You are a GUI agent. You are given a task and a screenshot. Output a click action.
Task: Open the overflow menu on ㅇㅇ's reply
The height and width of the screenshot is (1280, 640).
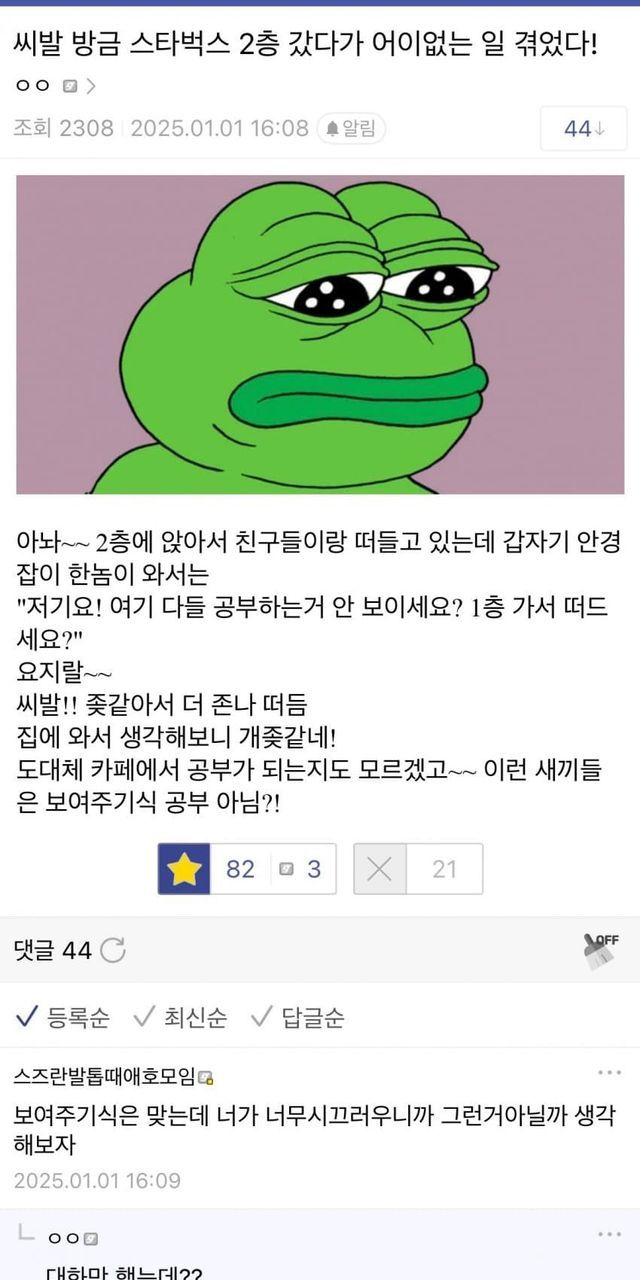[x=609, y=1233]
